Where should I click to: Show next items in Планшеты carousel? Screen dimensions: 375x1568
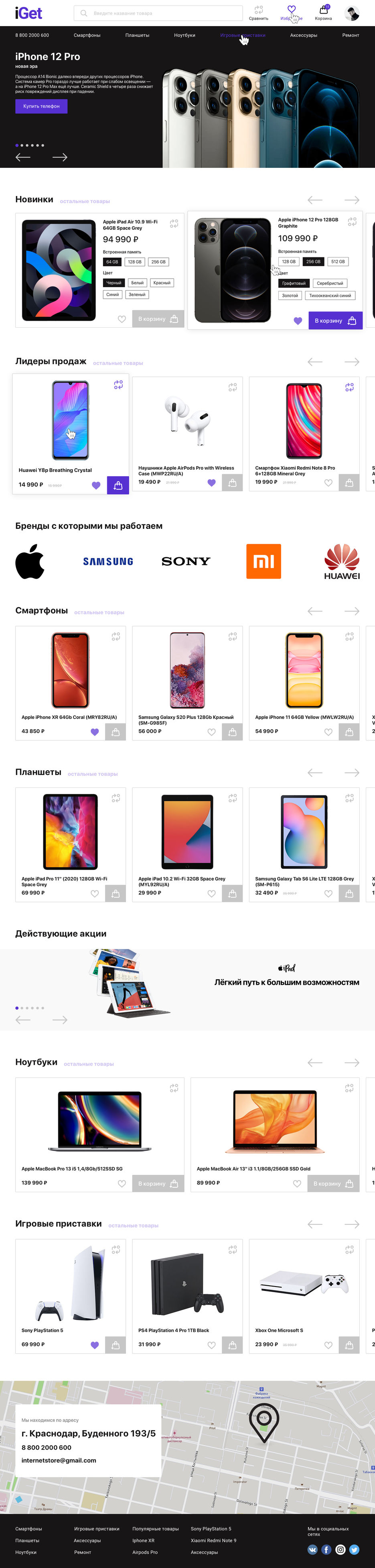pyautogui.click(x=351, y=773)
